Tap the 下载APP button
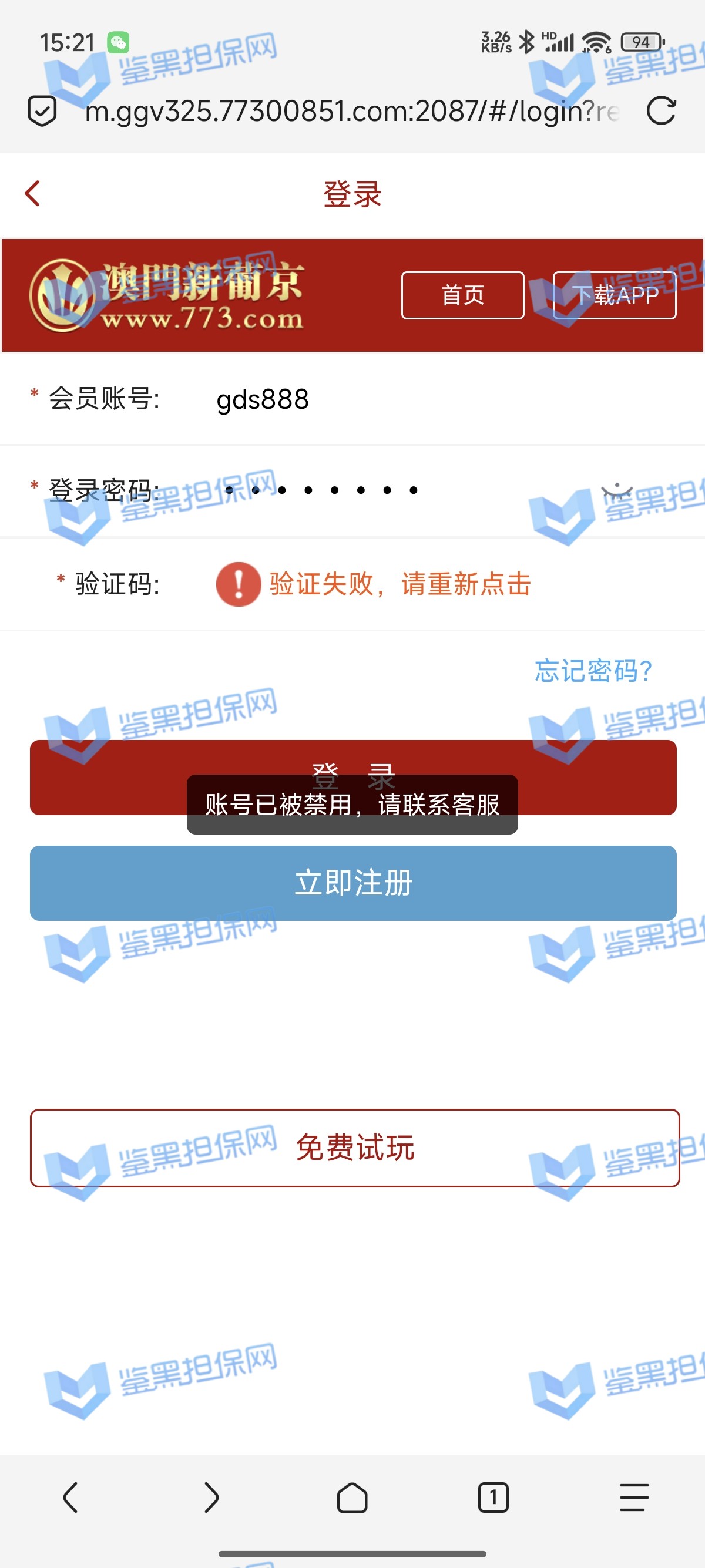The width and height of the screenshot is (705, 1568). (614, 295)
